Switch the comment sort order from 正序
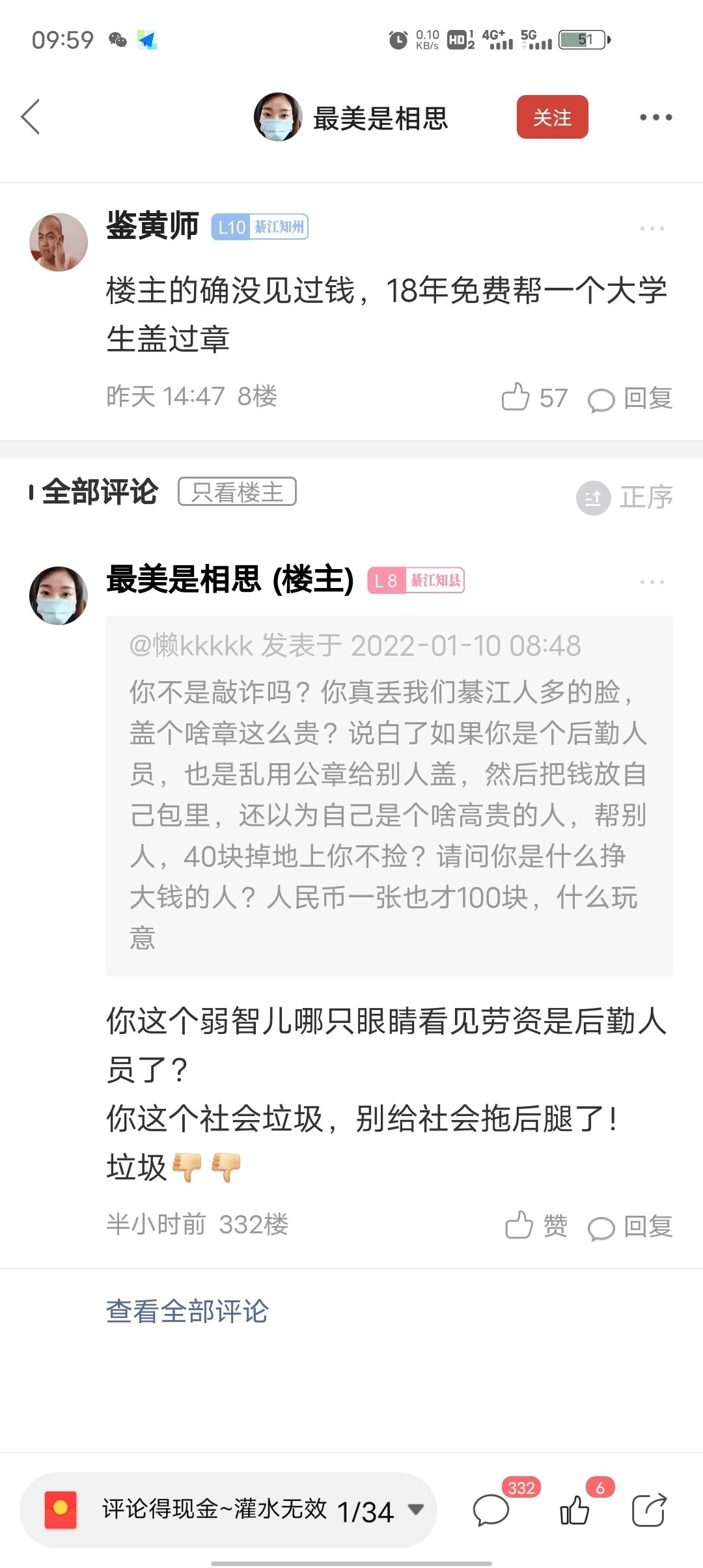Screen dimensions: 703x1568 point(625,498)
